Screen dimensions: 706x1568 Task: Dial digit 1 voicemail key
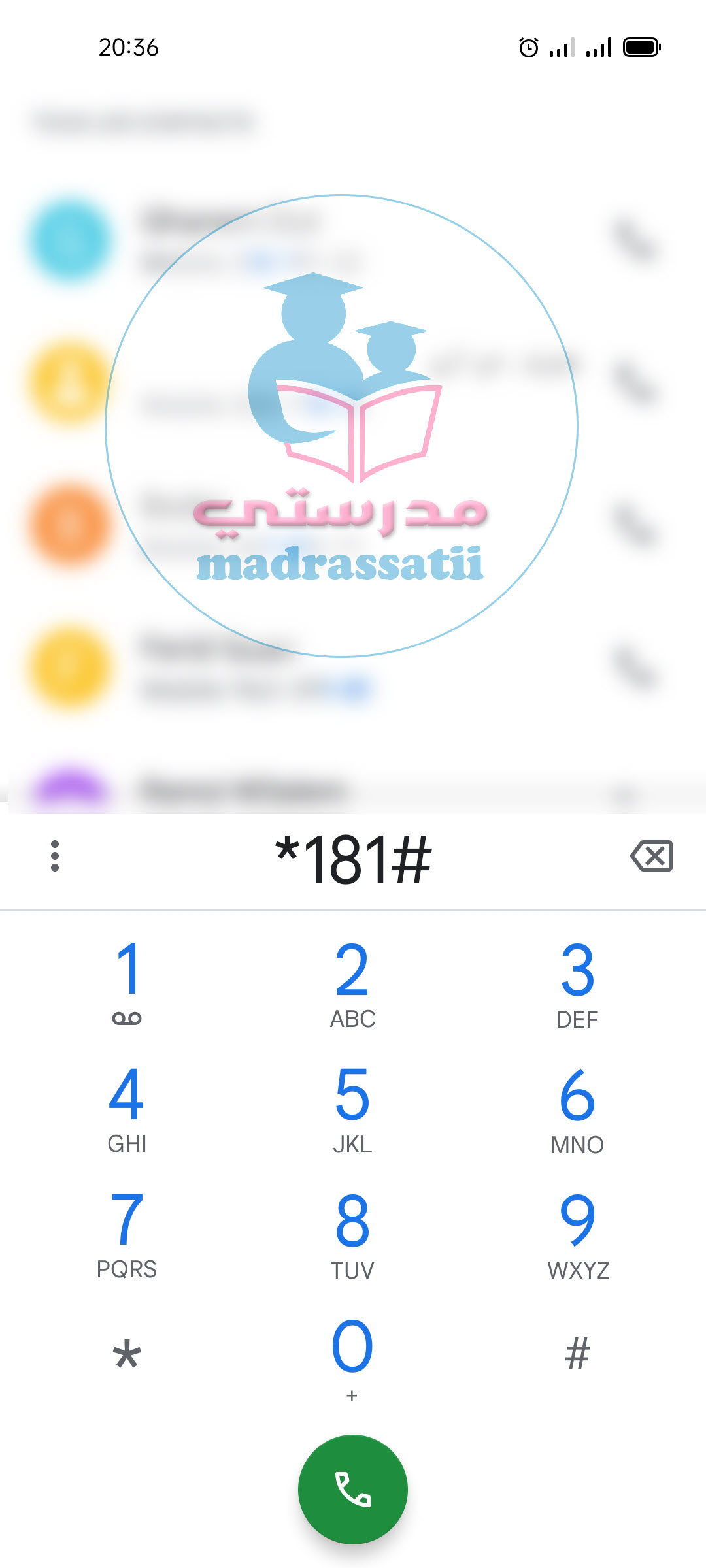127,983
